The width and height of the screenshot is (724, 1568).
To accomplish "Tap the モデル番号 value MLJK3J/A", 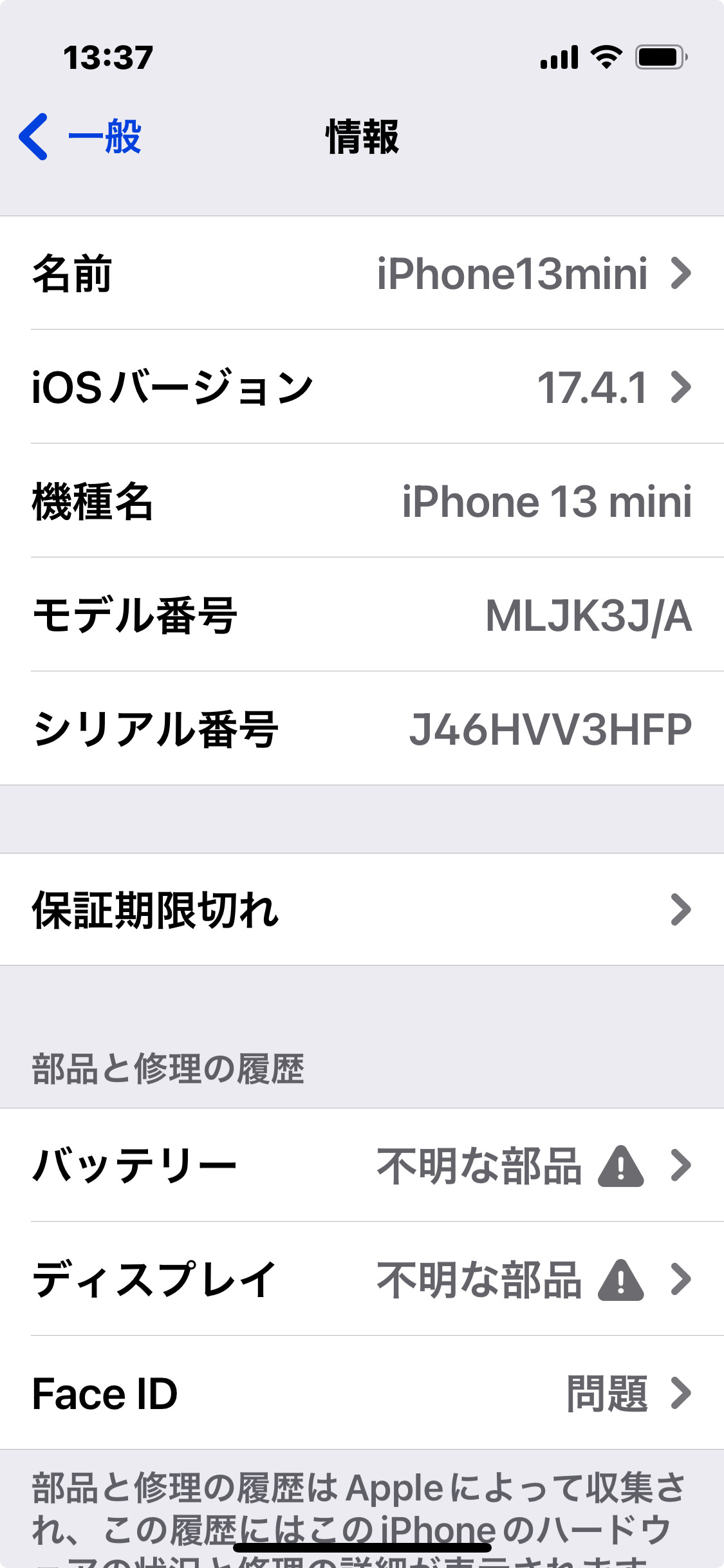I will click(x=588, y=616).
